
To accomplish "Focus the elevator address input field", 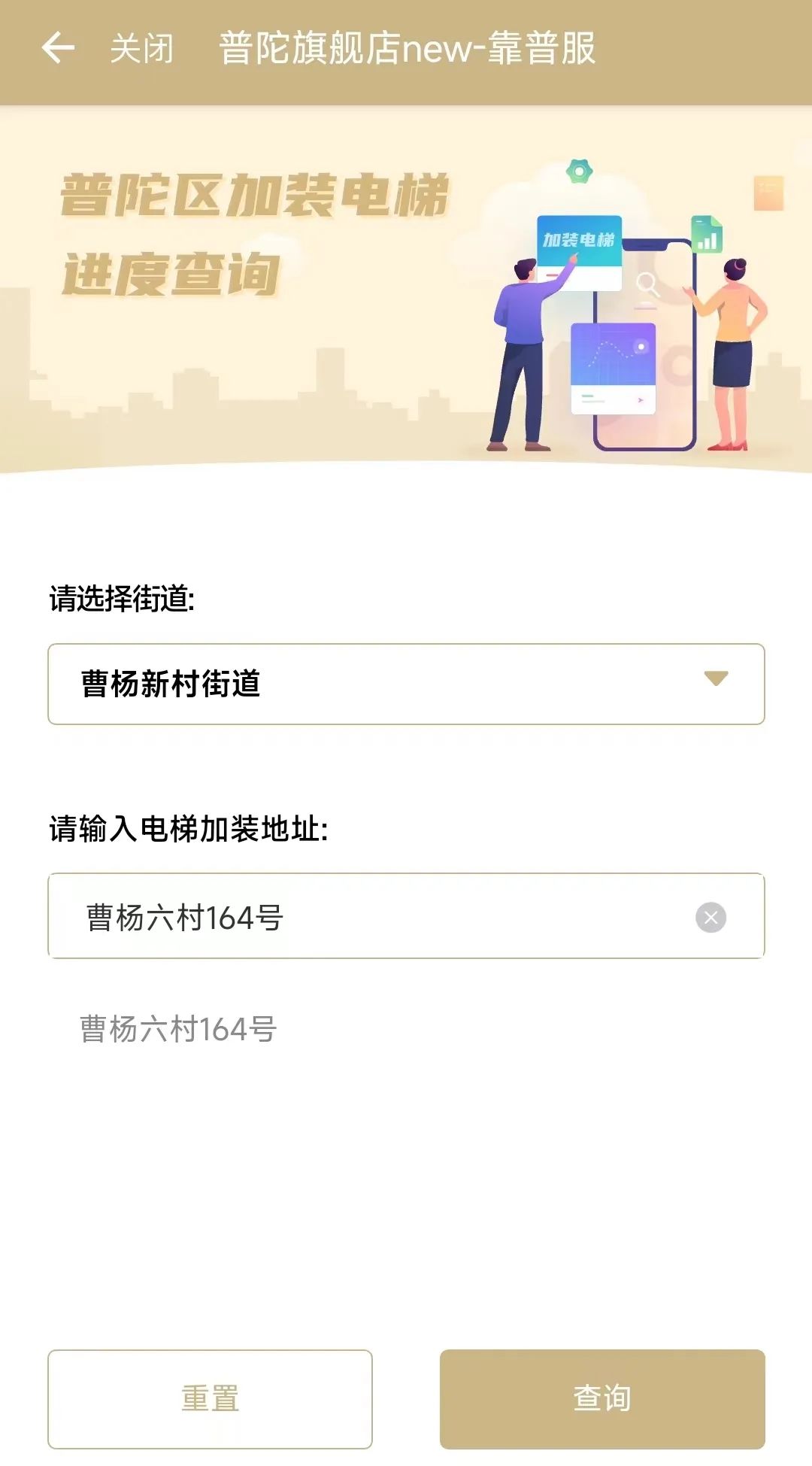I will pyautogui.click(x=376, y=917).
